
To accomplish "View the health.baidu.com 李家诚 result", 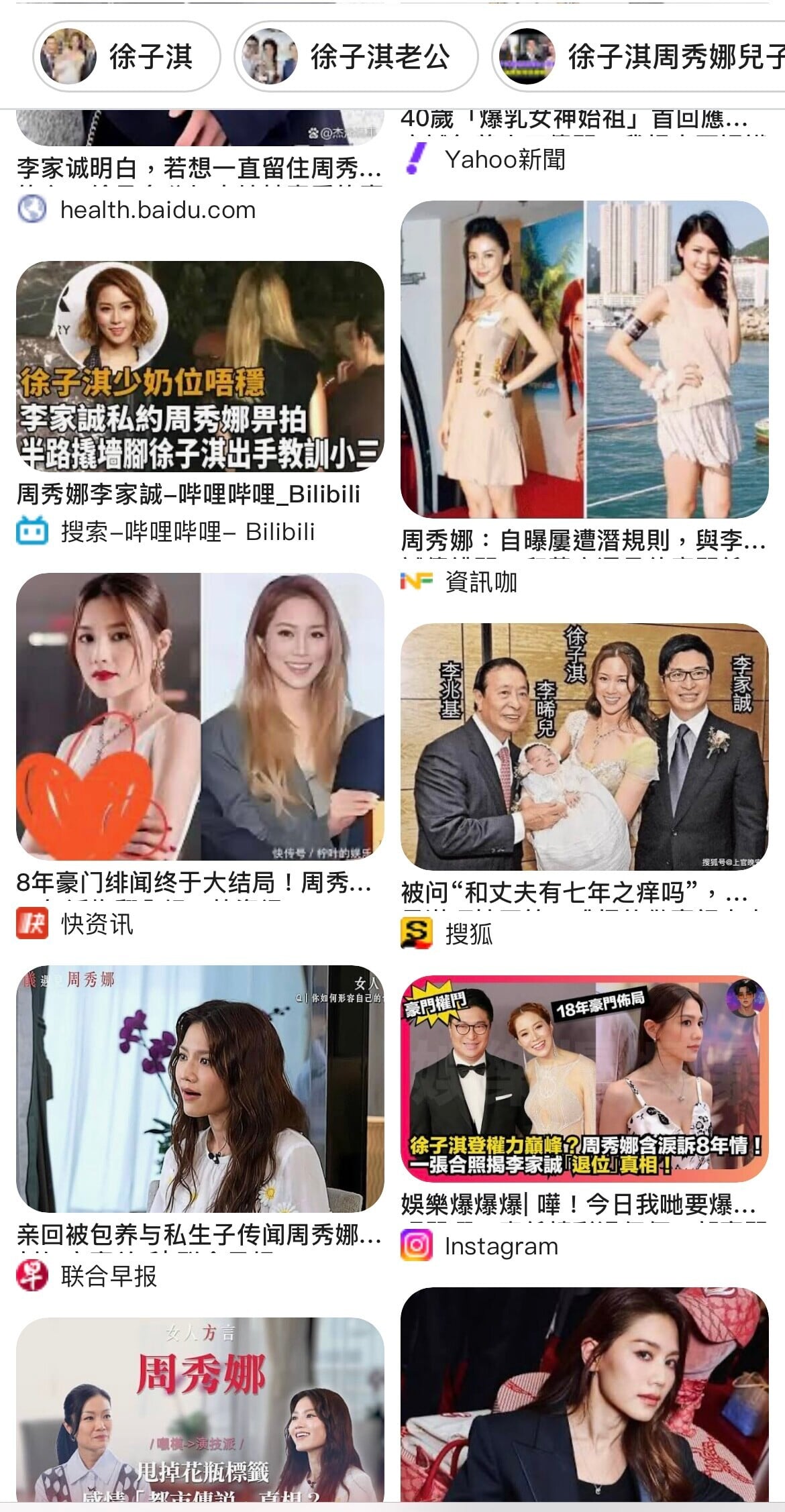I will pyautogui.click(x=200, y=168).
